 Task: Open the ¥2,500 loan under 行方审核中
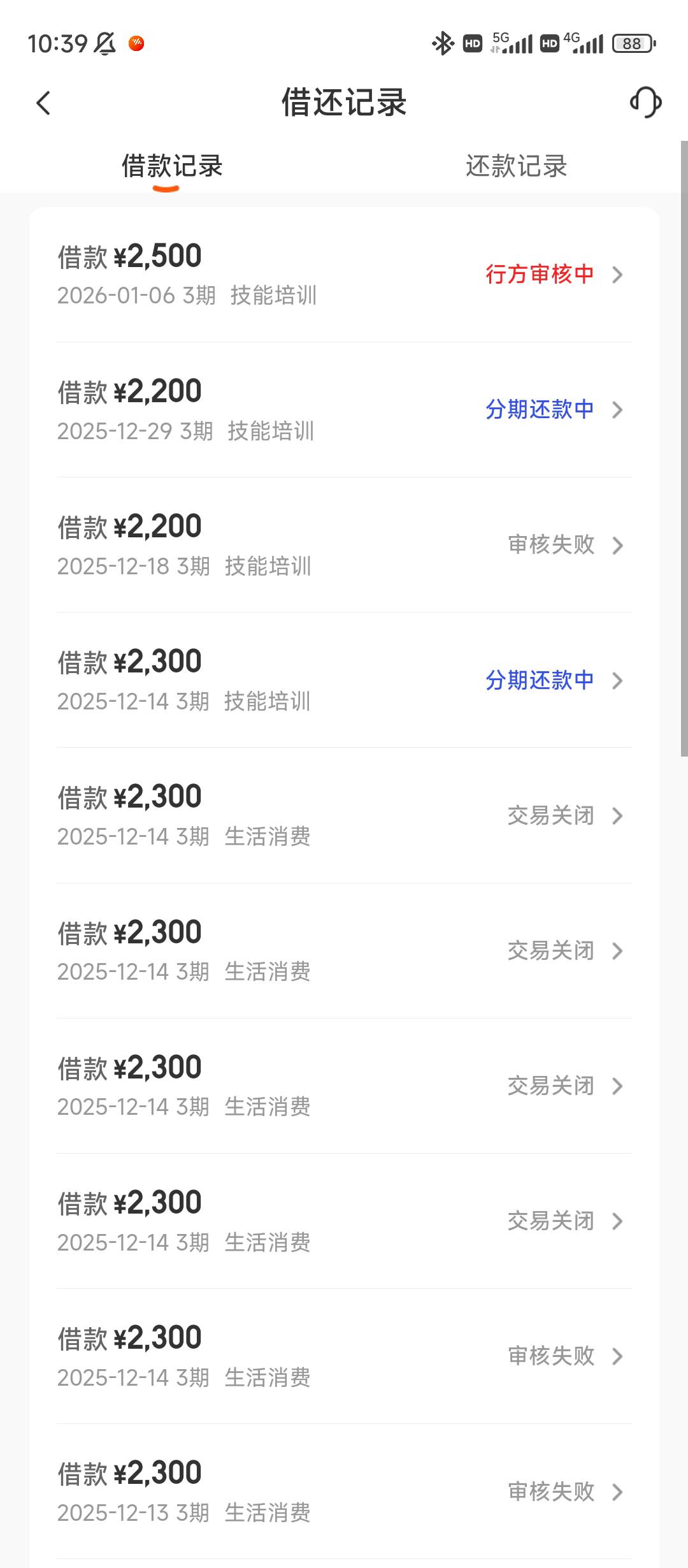coord(344,275)
